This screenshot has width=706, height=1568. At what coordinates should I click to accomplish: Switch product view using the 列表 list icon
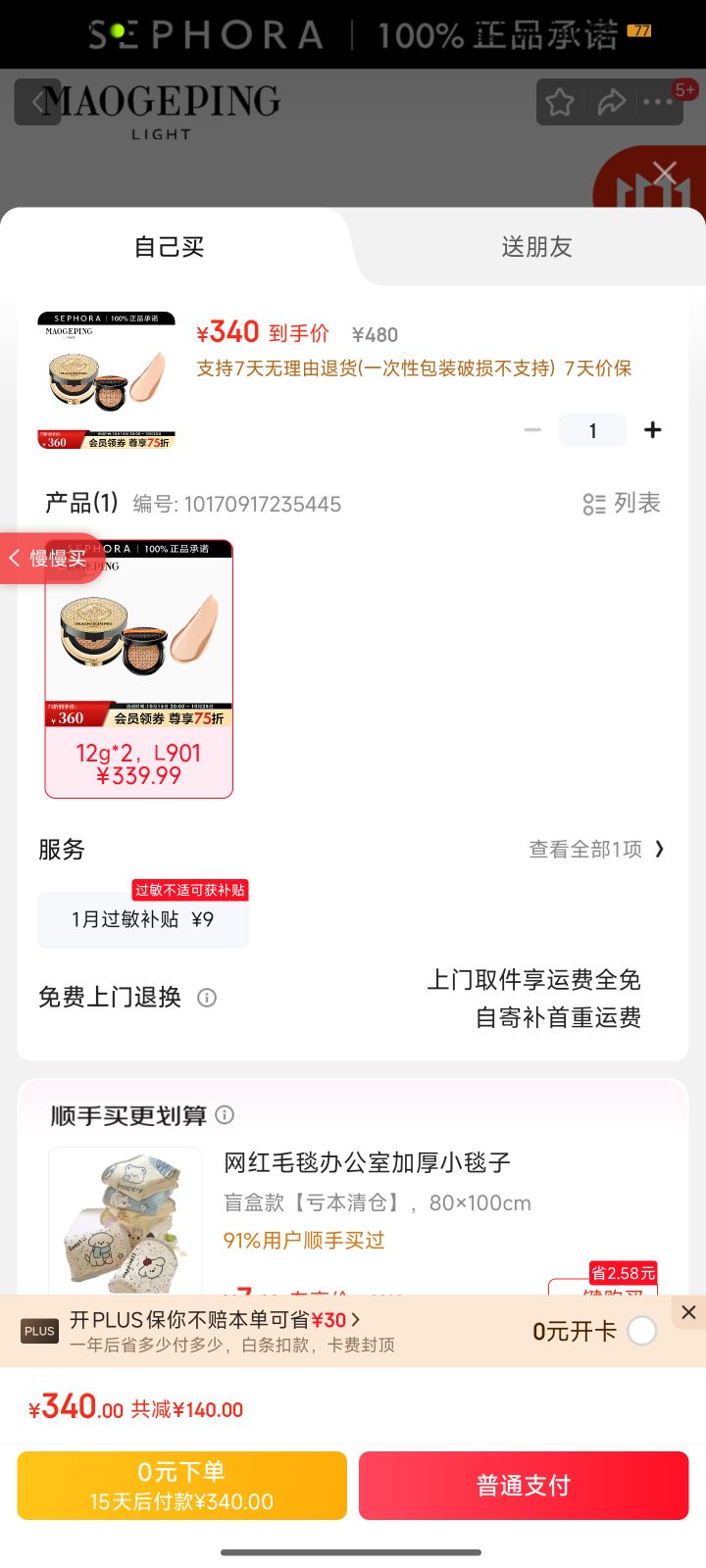[x=620, y=503]
